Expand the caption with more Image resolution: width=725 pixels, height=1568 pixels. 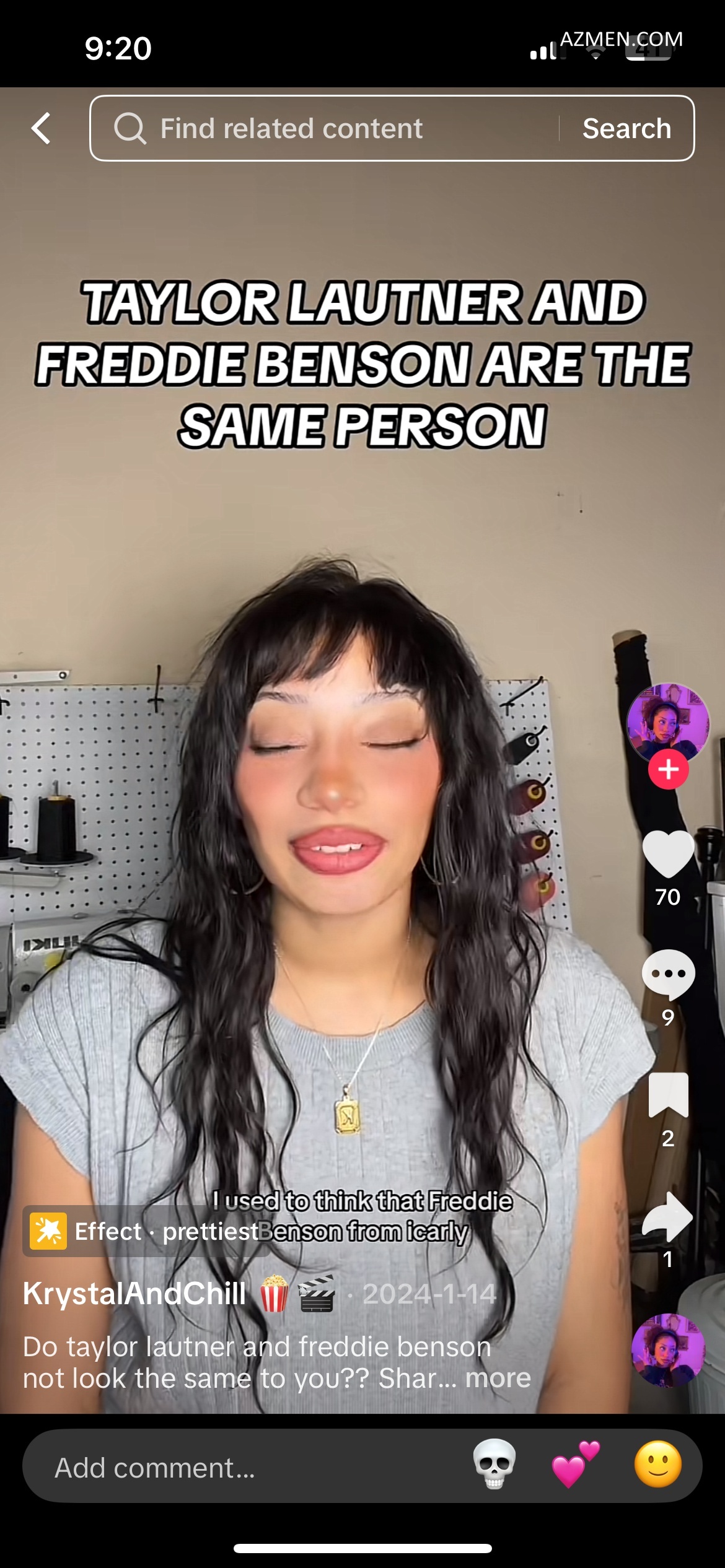[498, 1378]
